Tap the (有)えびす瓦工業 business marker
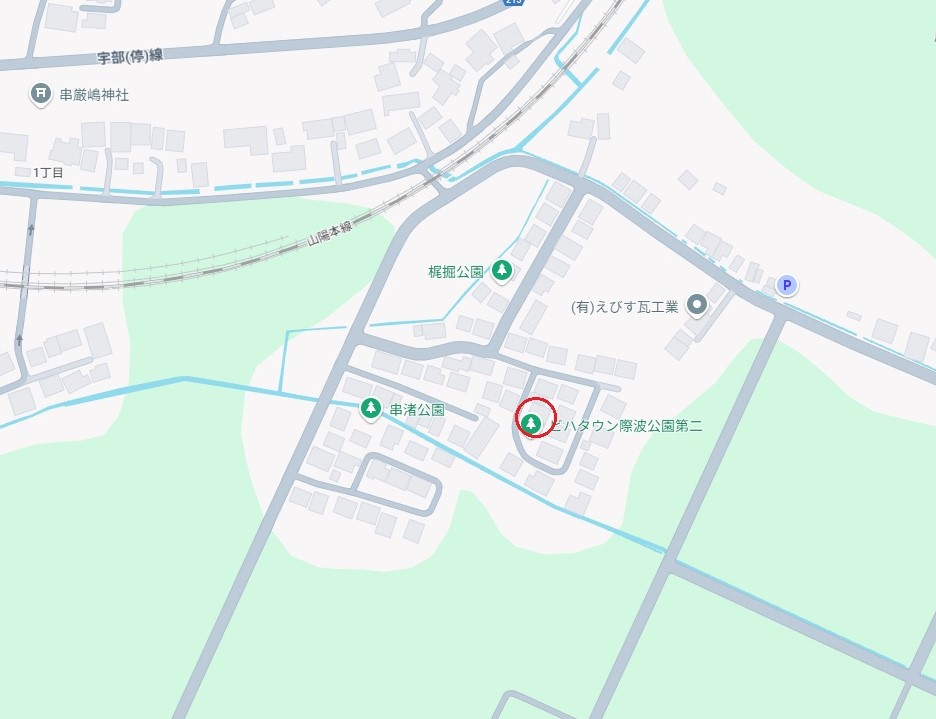936x719 pixels. coord(698,306)
